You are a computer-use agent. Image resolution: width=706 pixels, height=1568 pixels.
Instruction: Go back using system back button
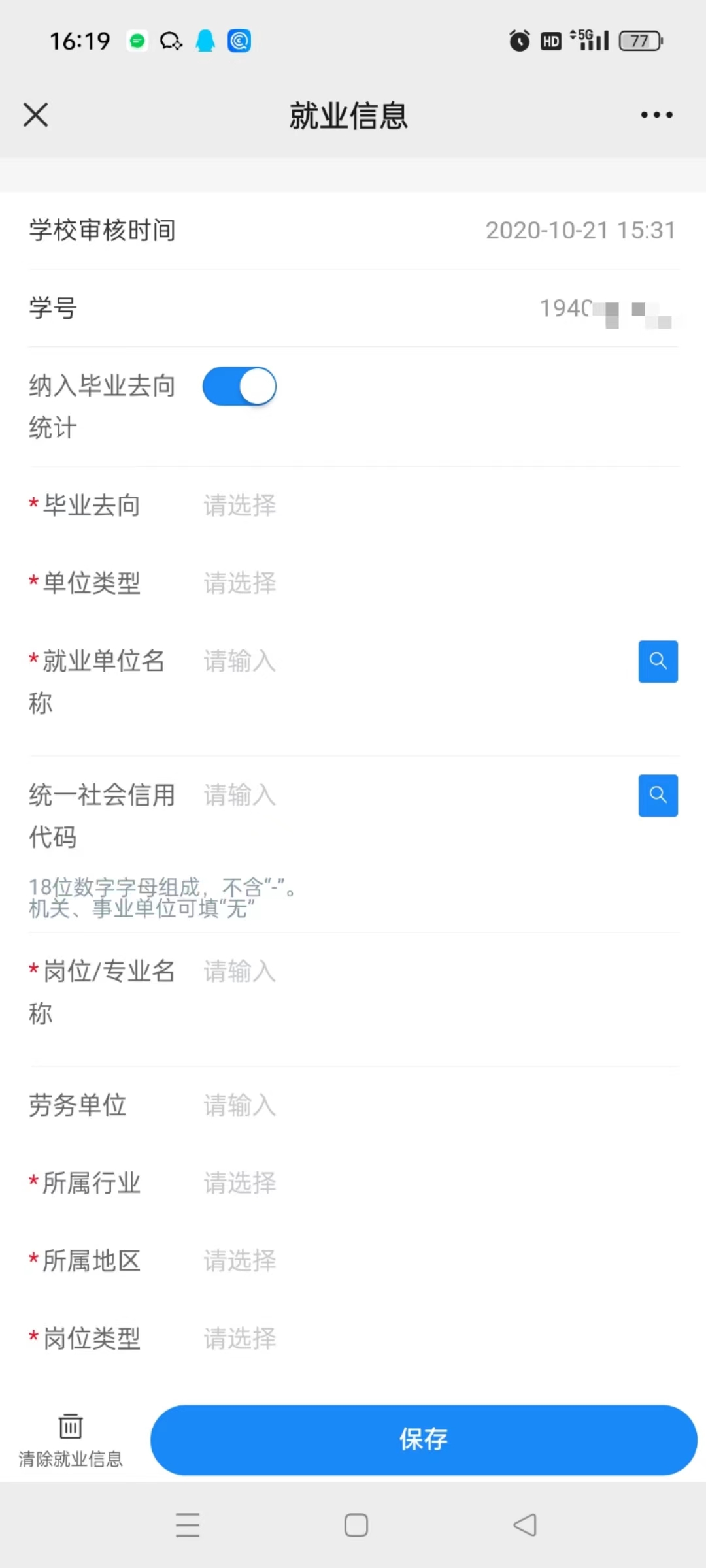coord(524,1525)
